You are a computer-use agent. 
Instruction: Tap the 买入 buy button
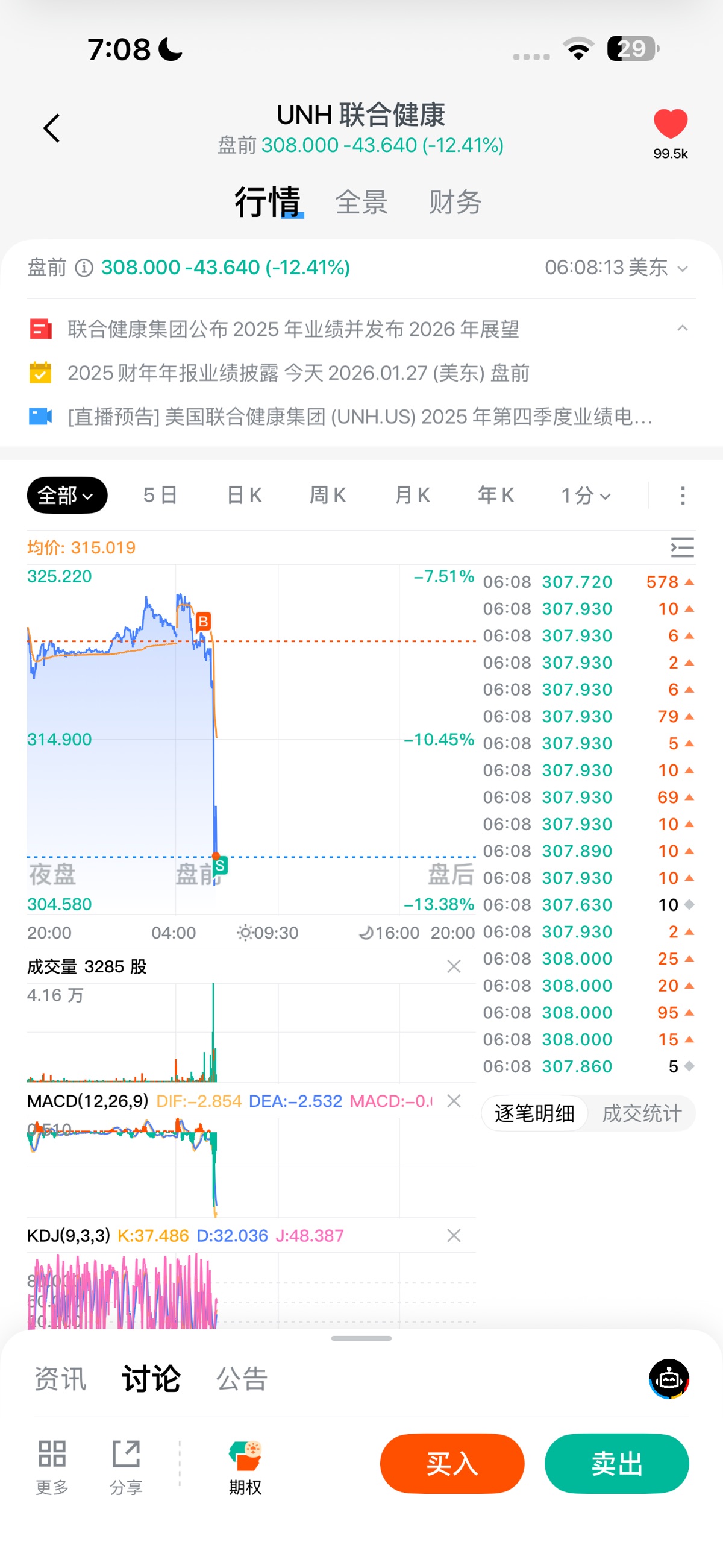click(x=451, y=1464)
